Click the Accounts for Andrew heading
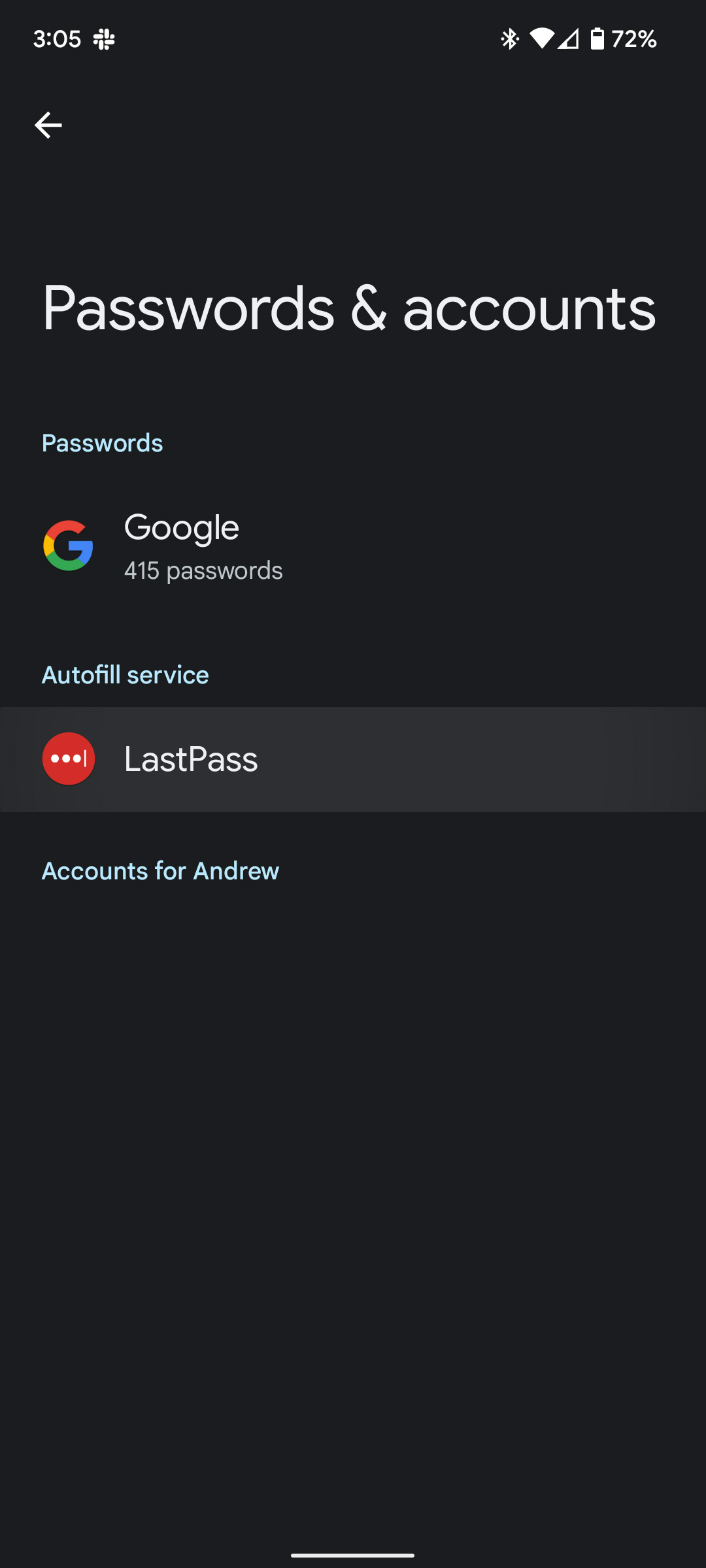Viewport: 706px width, 1568px height. [x=160, y=870]
